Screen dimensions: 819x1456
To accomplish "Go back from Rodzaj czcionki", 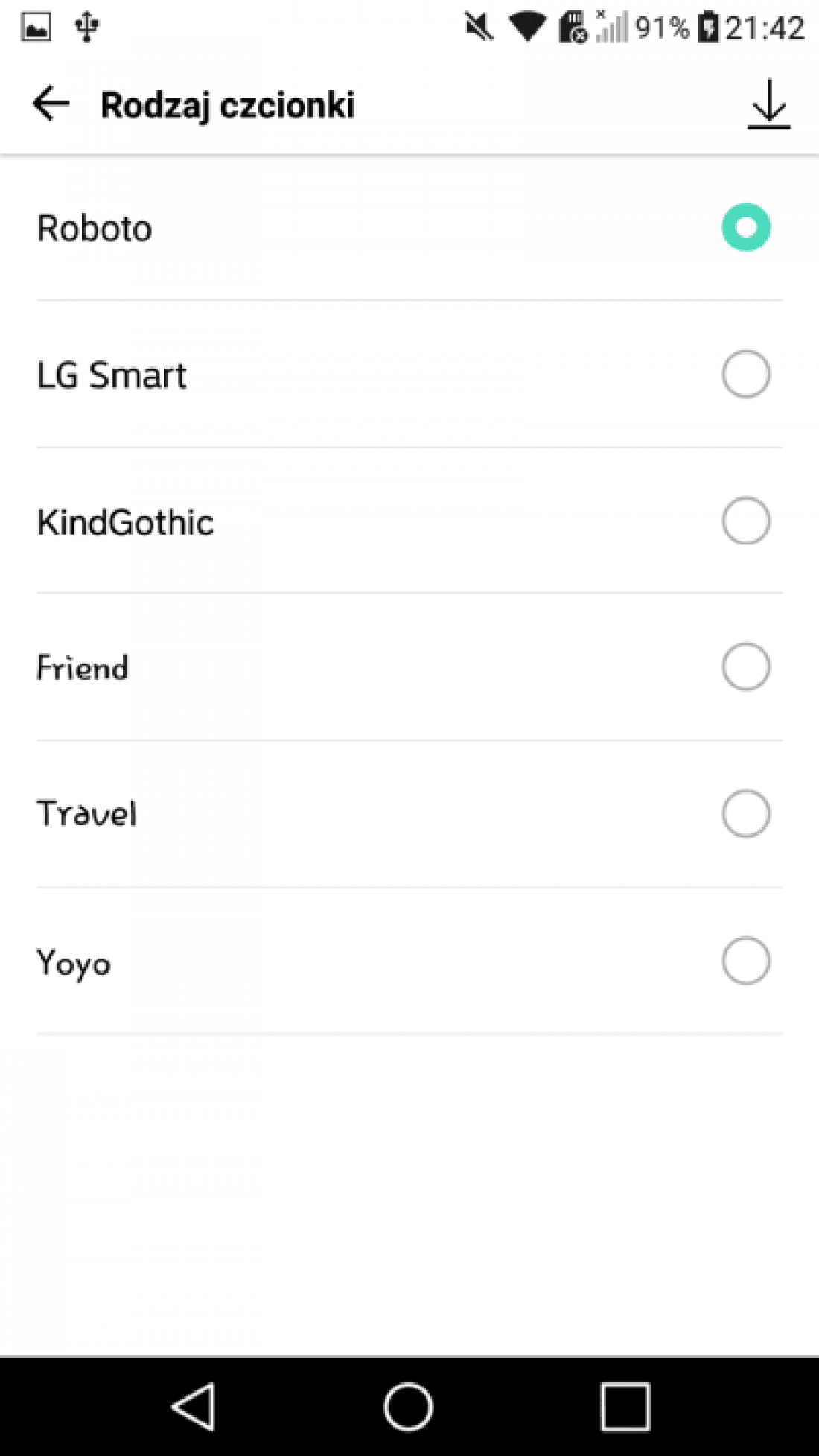I will 51,104.
